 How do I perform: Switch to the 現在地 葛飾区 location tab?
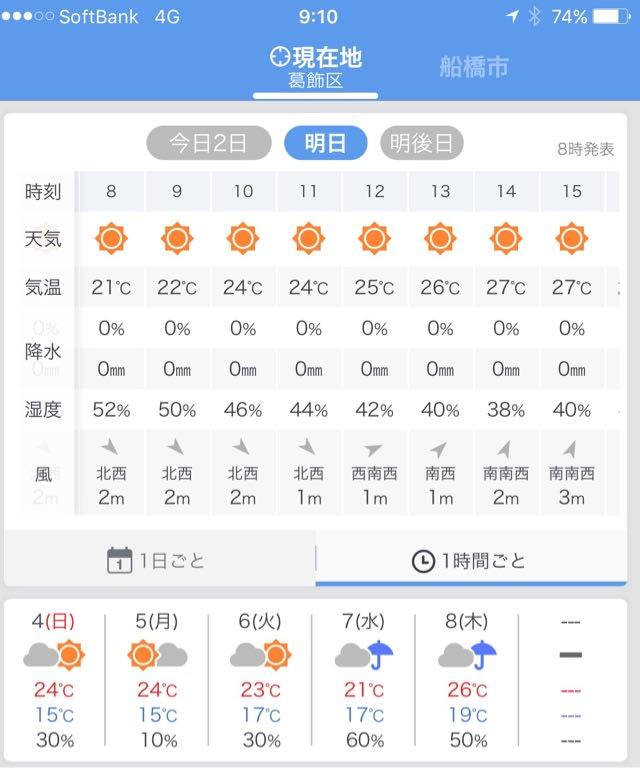tap(316, 67)
